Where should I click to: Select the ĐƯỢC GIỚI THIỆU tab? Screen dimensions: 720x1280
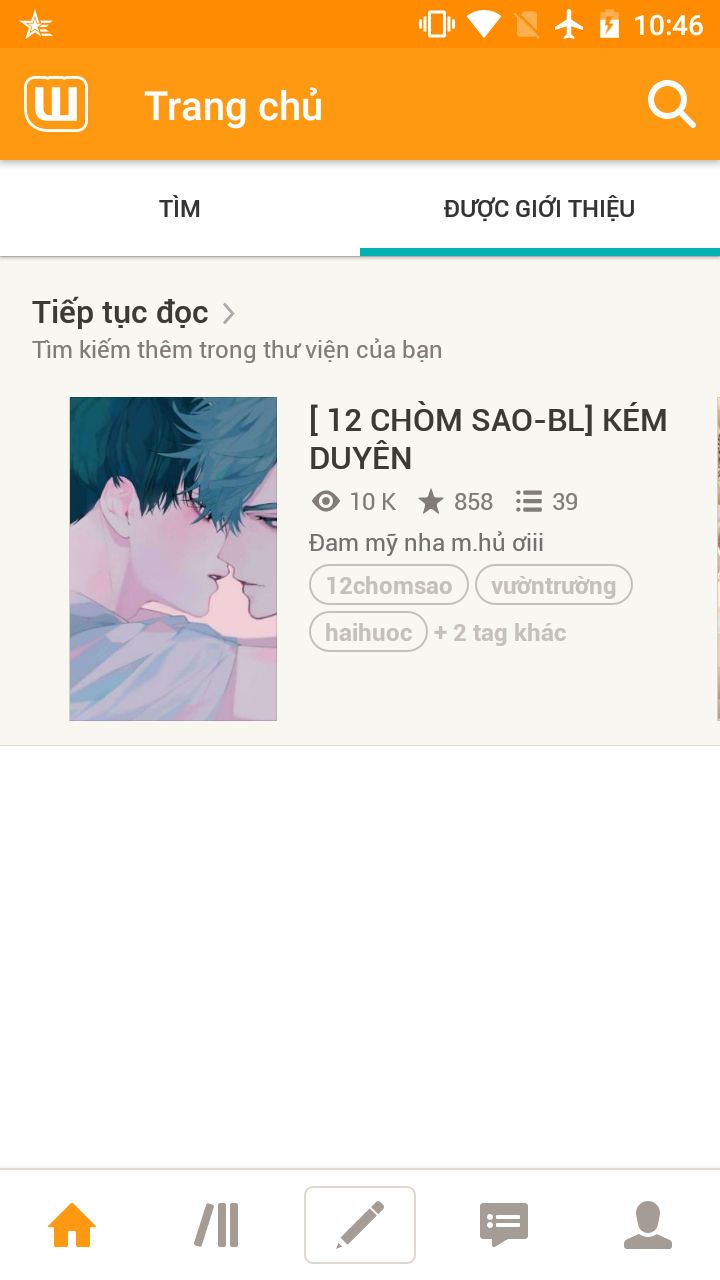click(x=539, y=209)
